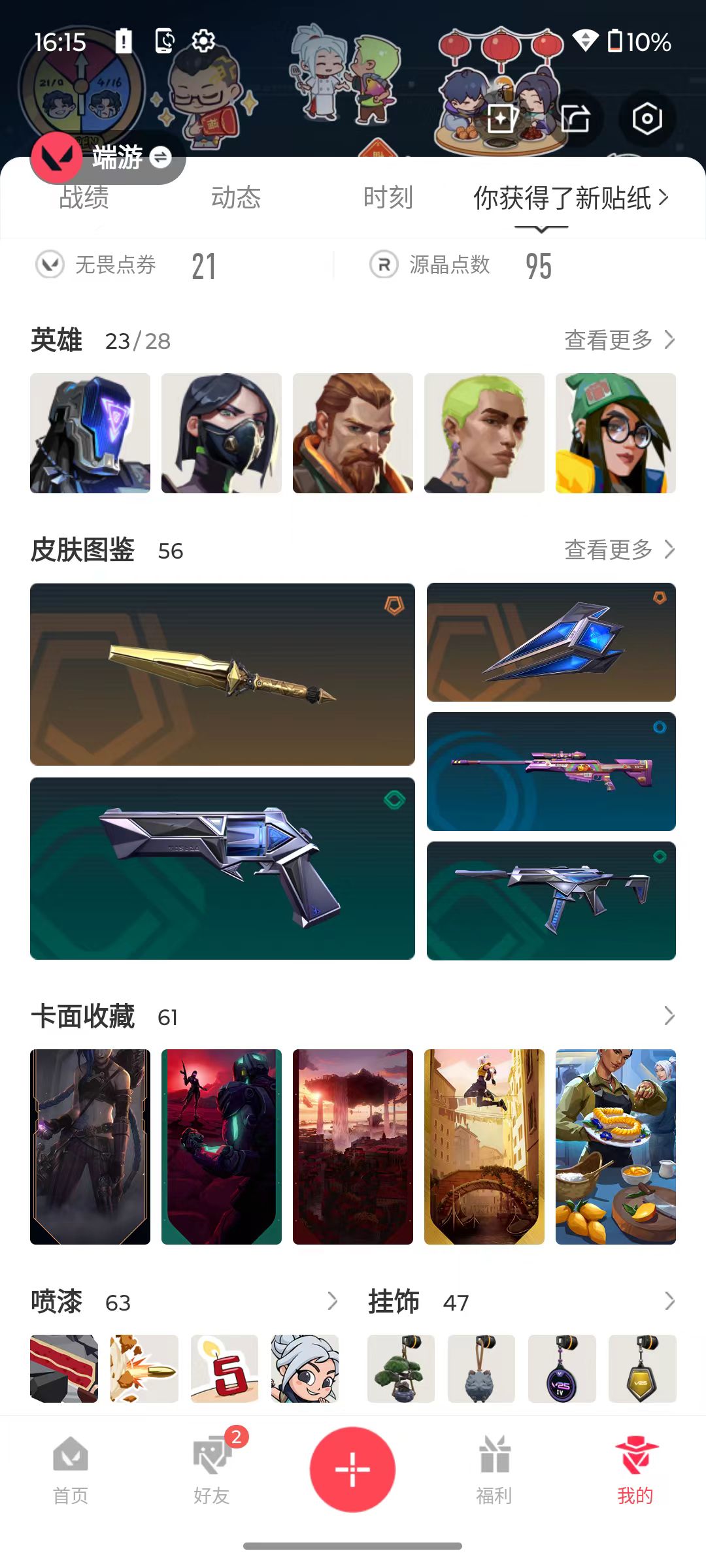The height and width of the screenshot is (1568, 706).
Task: View more heroes via 查看更多
Action: tap(618, 340)
